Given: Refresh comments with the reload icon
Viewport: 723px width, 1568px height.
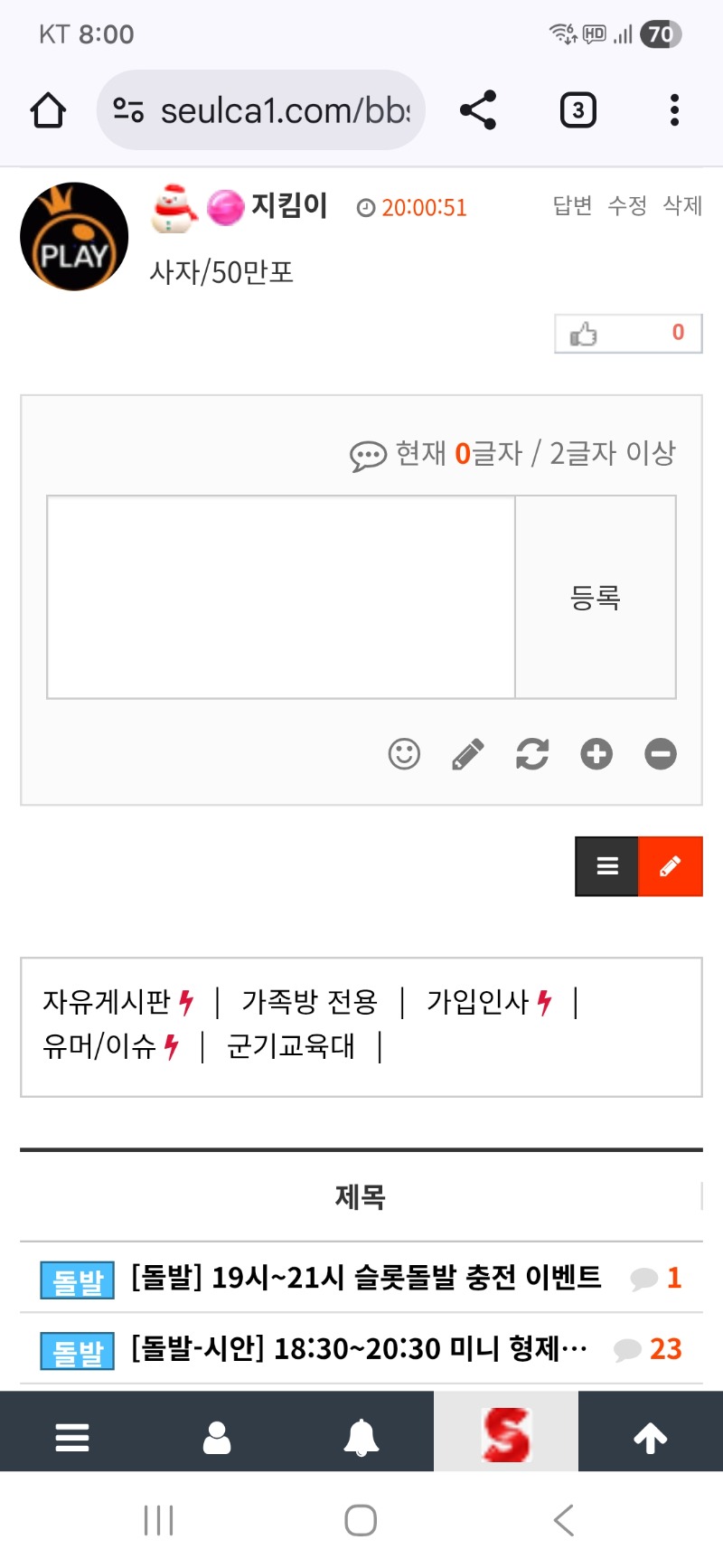Looking at the screenshot, I should click(532, 753).
